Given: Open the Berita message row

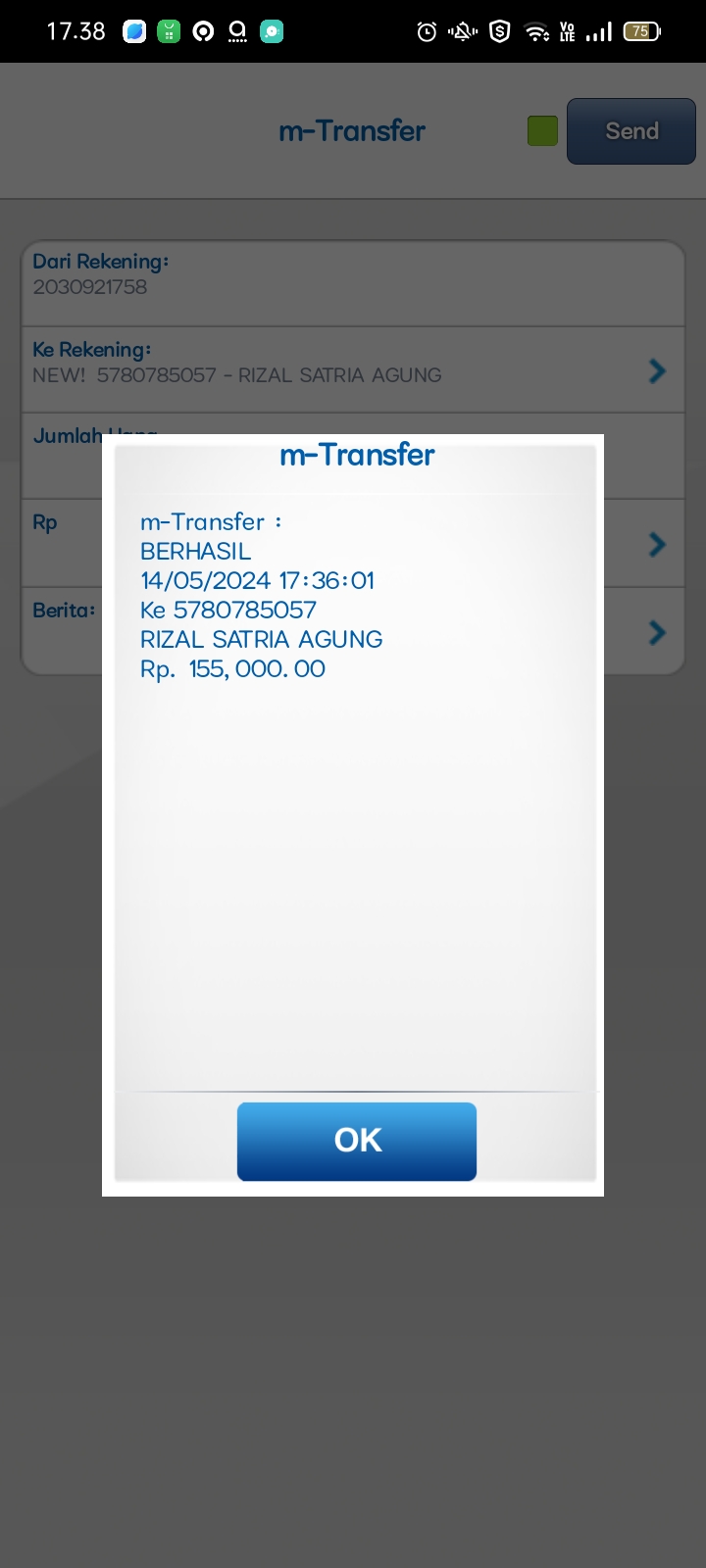Looking at the screenshot, I should pos(655,632).
